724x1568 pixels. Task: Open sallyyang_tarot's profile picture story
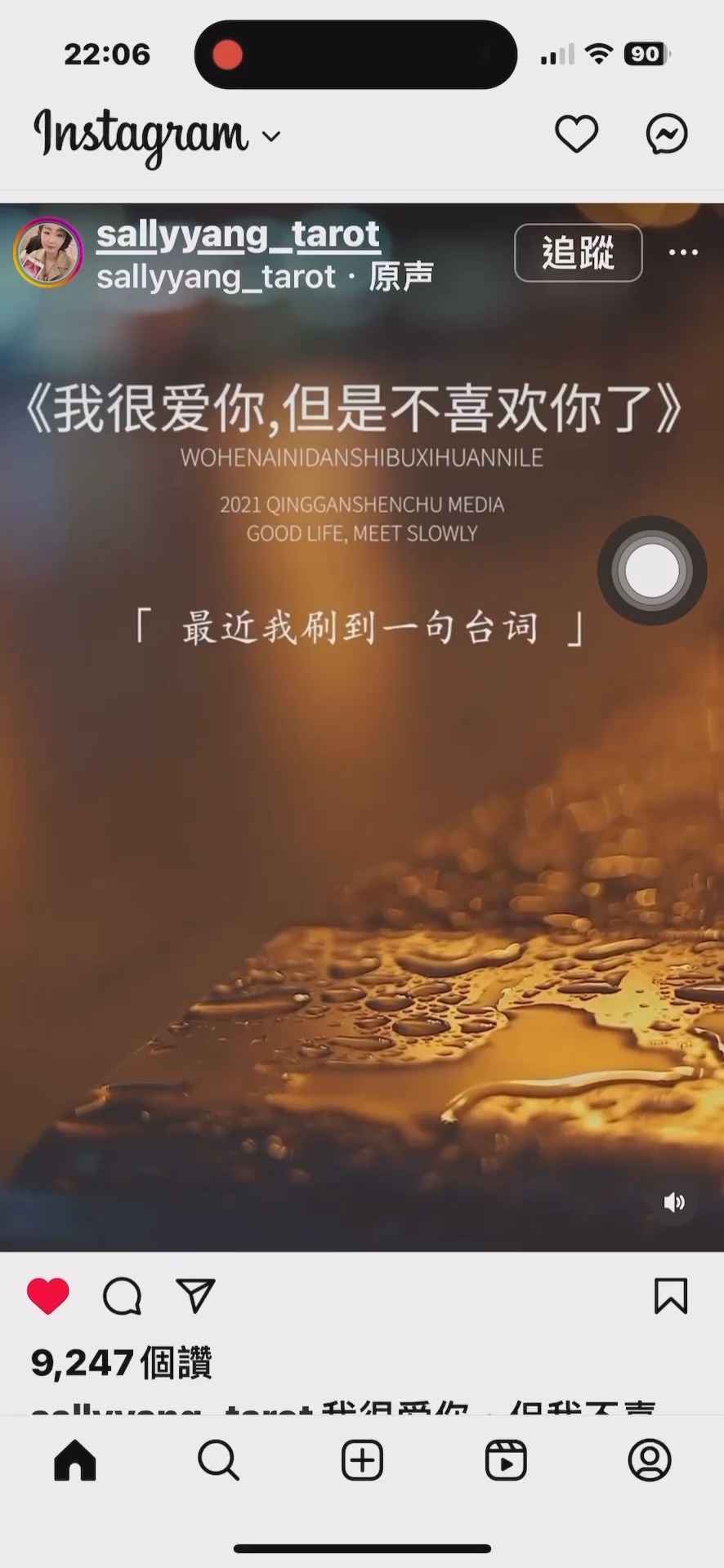click(x=48, y=252)
